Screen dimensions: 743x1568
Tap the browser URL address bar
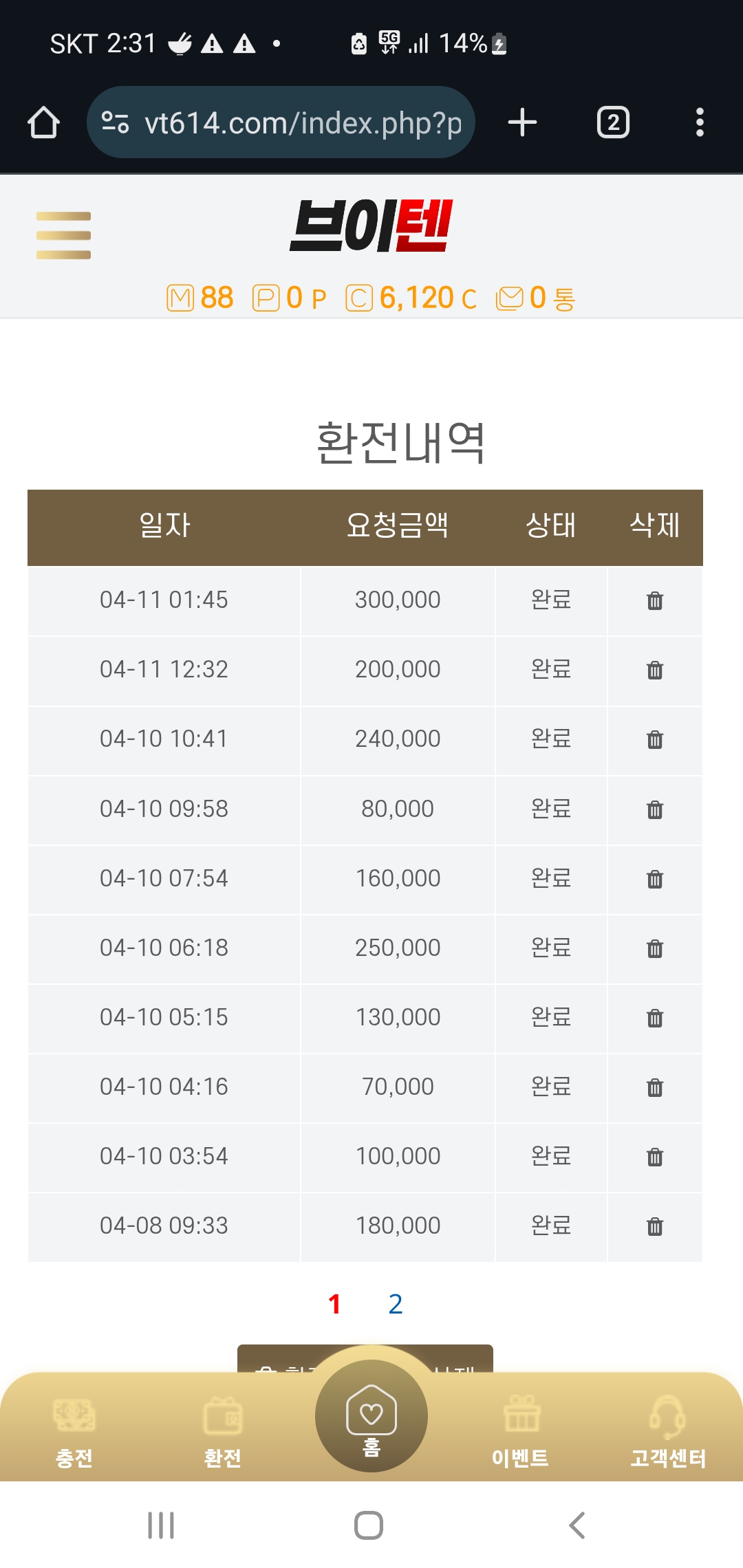pyautogui.click(x=281, y=122)
